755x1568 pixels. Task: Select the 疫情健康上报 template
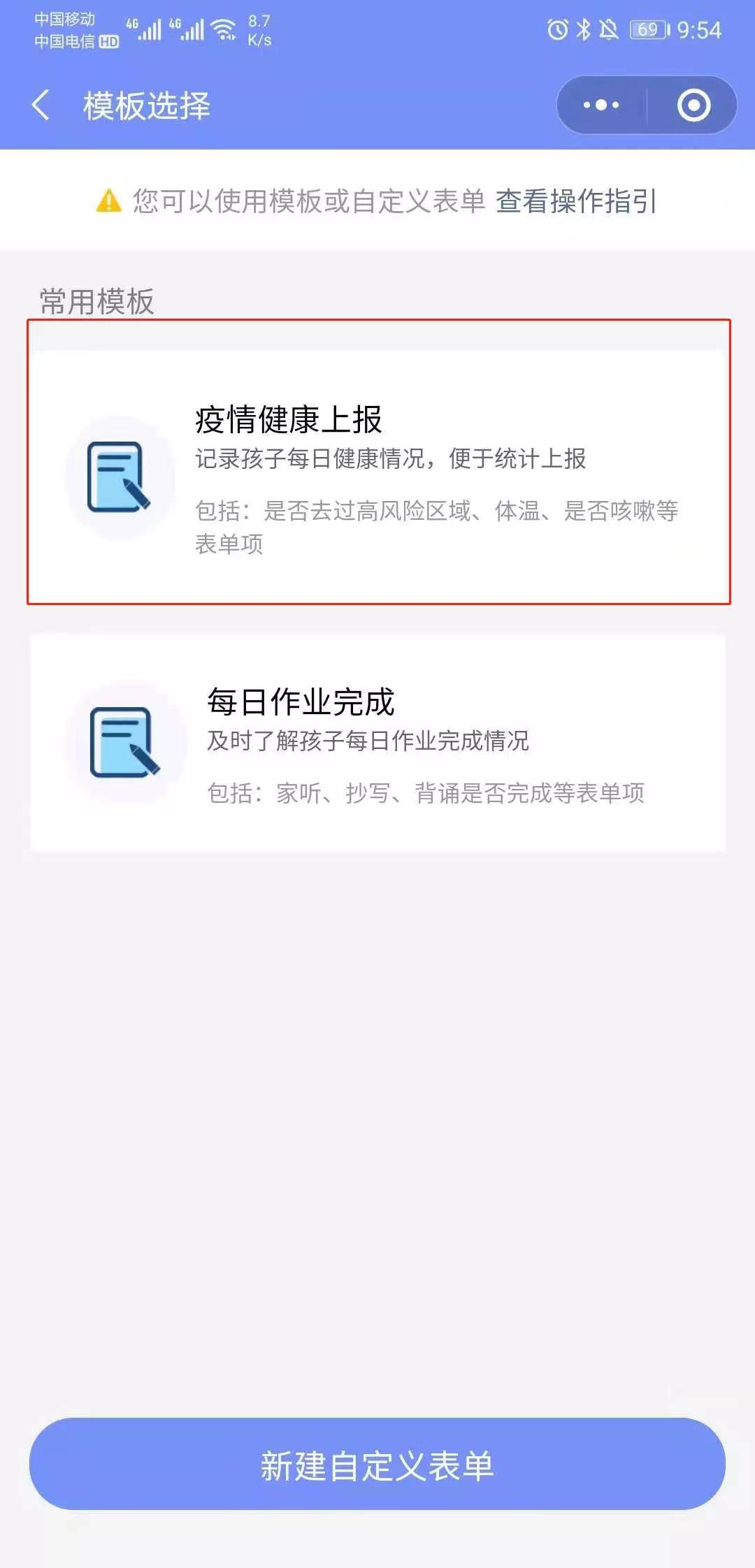tap(377, 475)
